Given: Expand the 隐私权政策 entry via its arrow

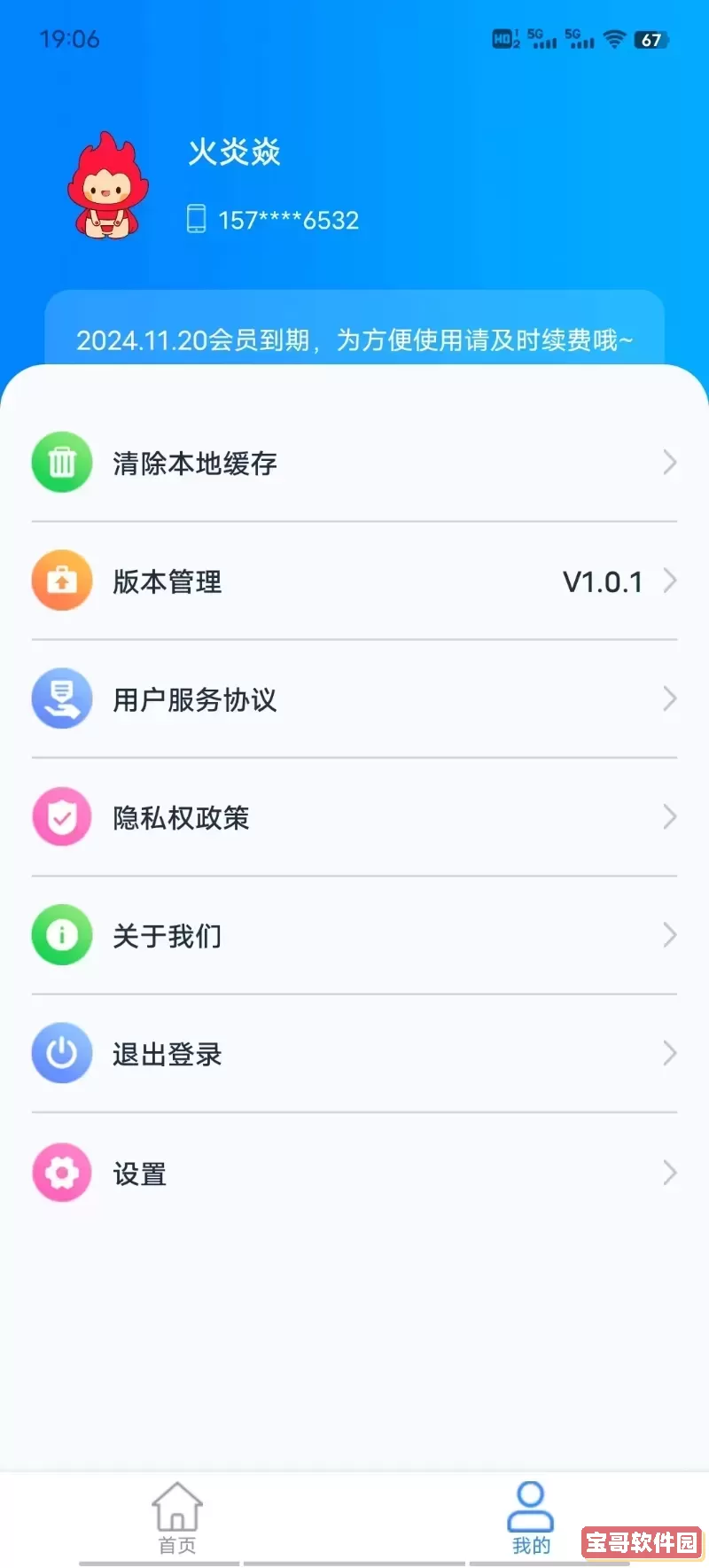Looking at the screenshot, I should [671, 817].
